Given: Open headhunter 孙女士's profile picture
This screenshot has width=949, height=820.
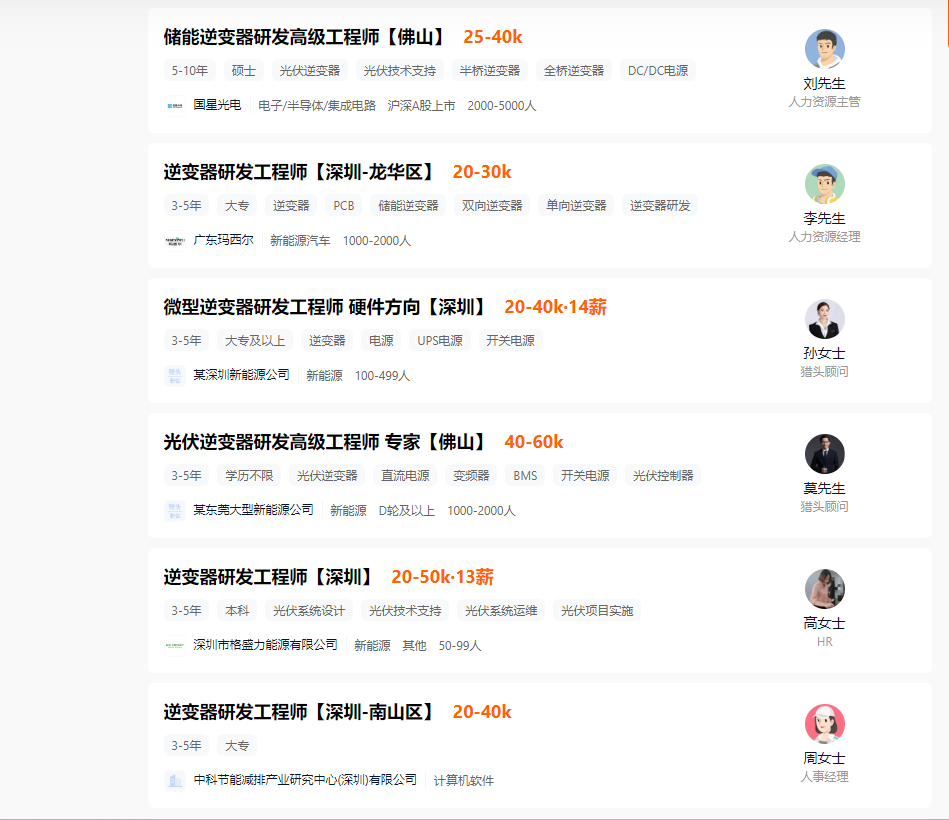Looking at the screenshot, I should click(824, 320).
